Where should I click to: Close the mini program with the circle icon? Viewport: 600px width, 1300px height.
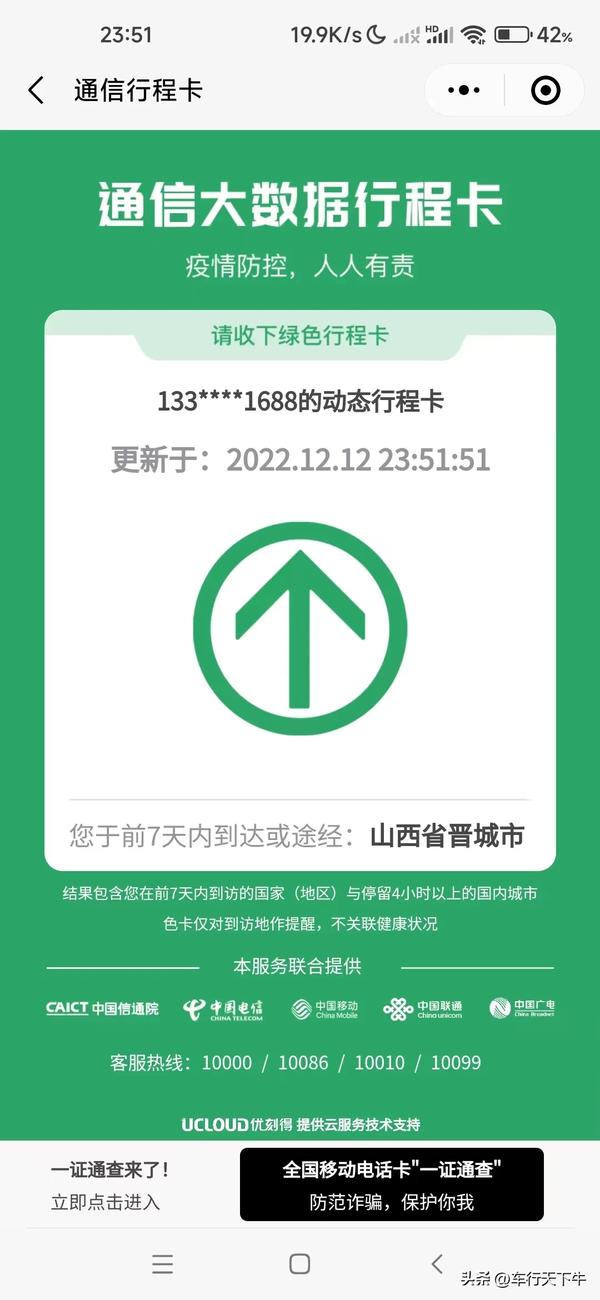(545, 91)
